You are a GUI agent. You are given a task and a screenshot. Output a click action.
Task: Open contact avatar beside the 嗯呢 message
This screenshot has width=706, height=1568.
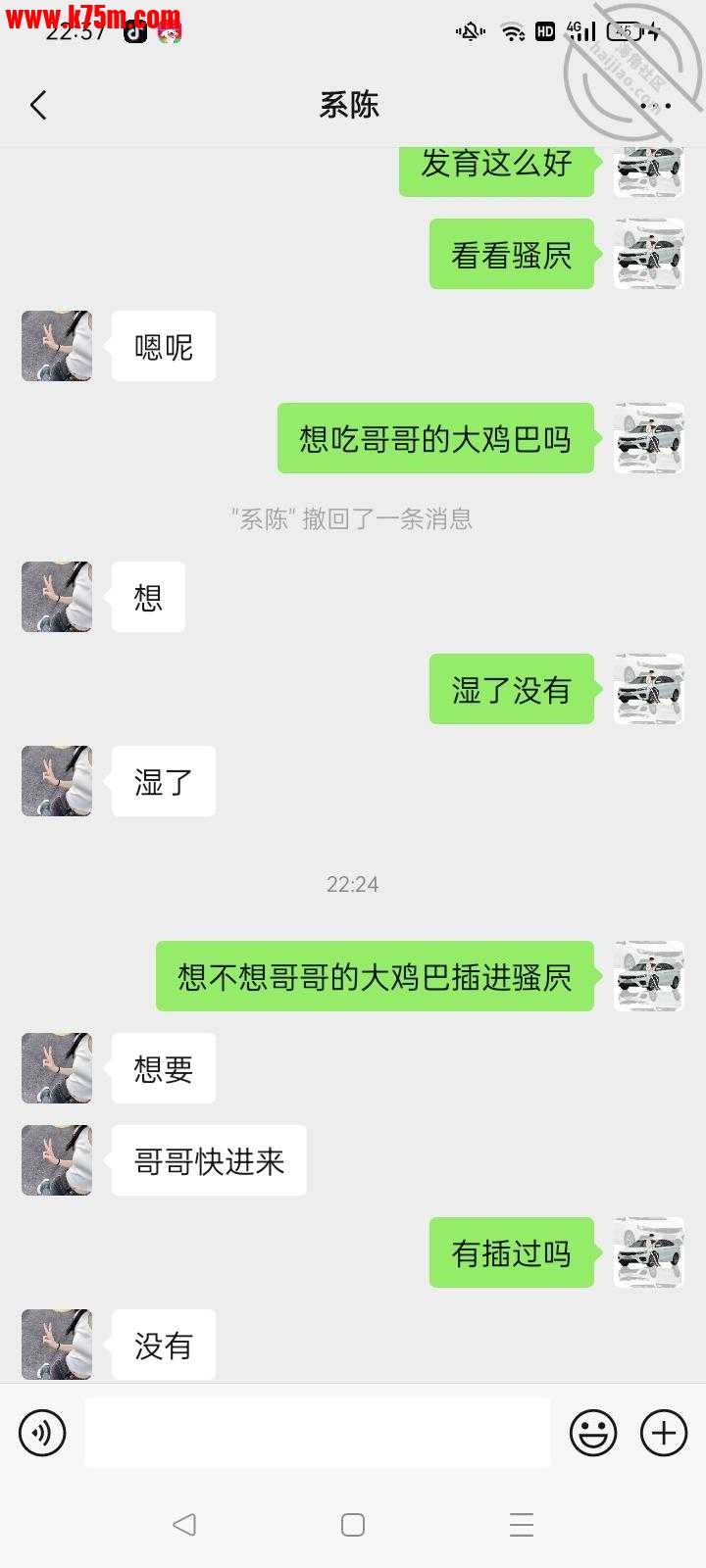pyautogui.click(x=57, y=346)
